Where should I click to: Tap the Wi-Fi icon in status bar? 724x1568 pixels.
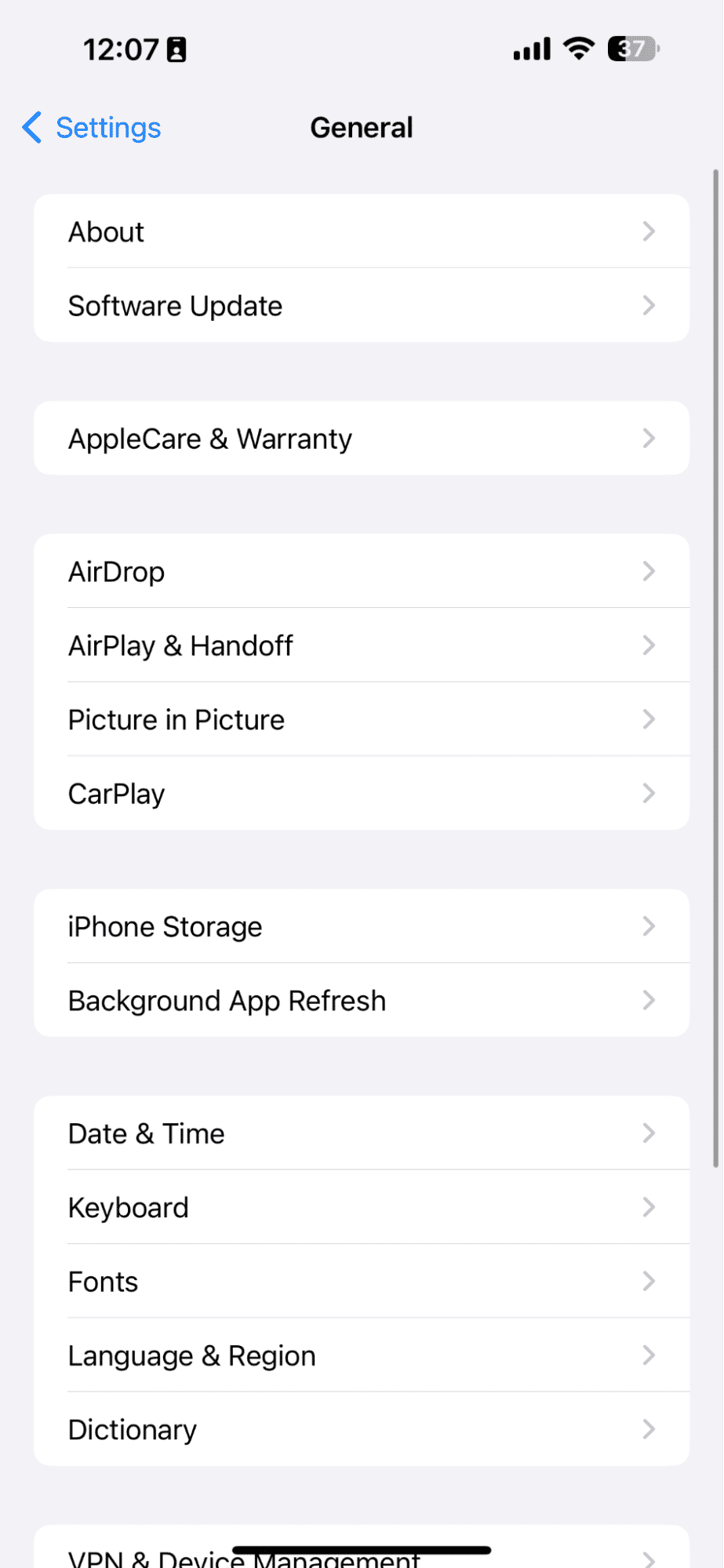[577, 49]
